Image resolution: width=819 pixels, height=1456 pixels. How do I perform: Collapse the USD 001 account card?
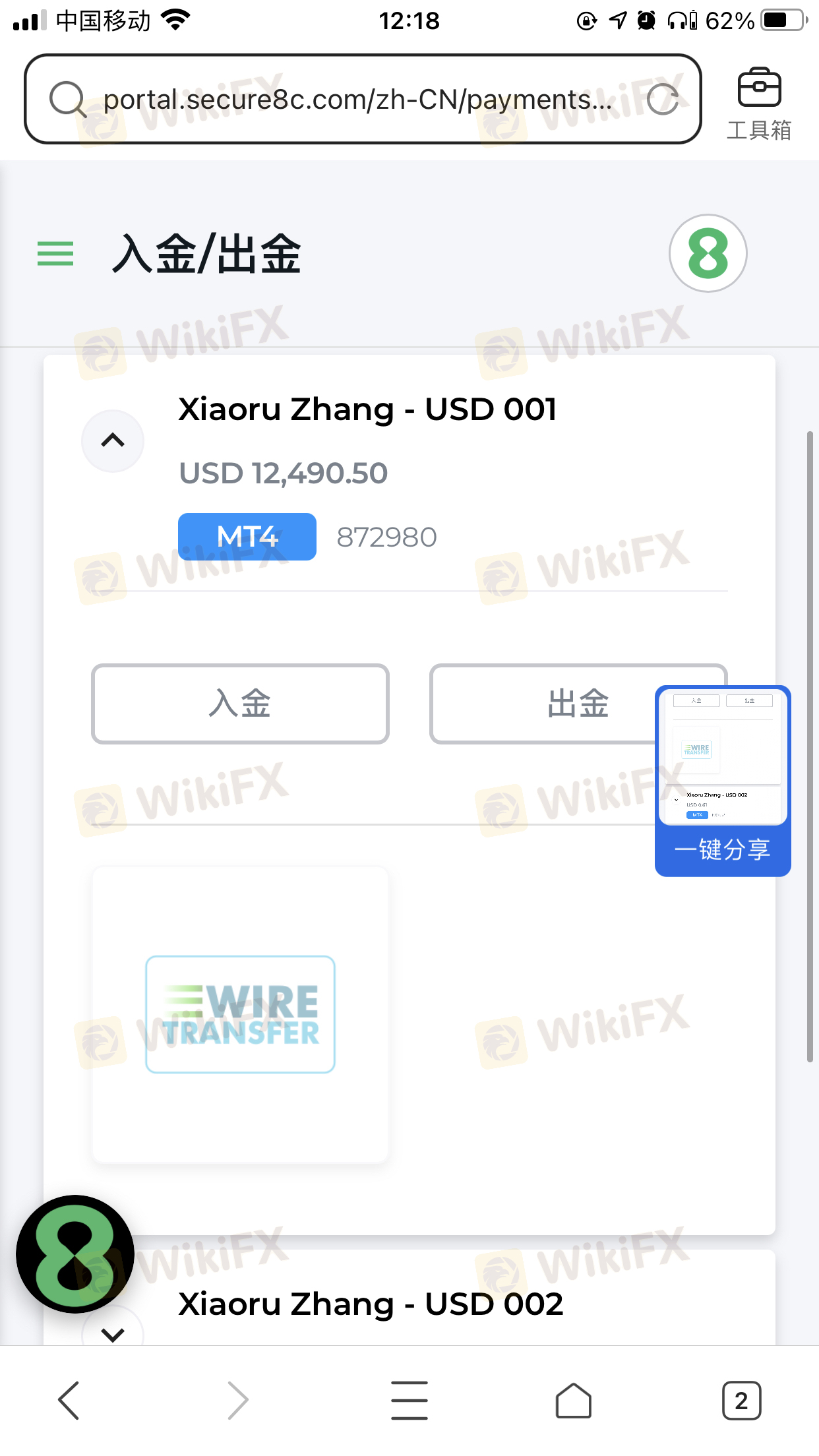113,440
